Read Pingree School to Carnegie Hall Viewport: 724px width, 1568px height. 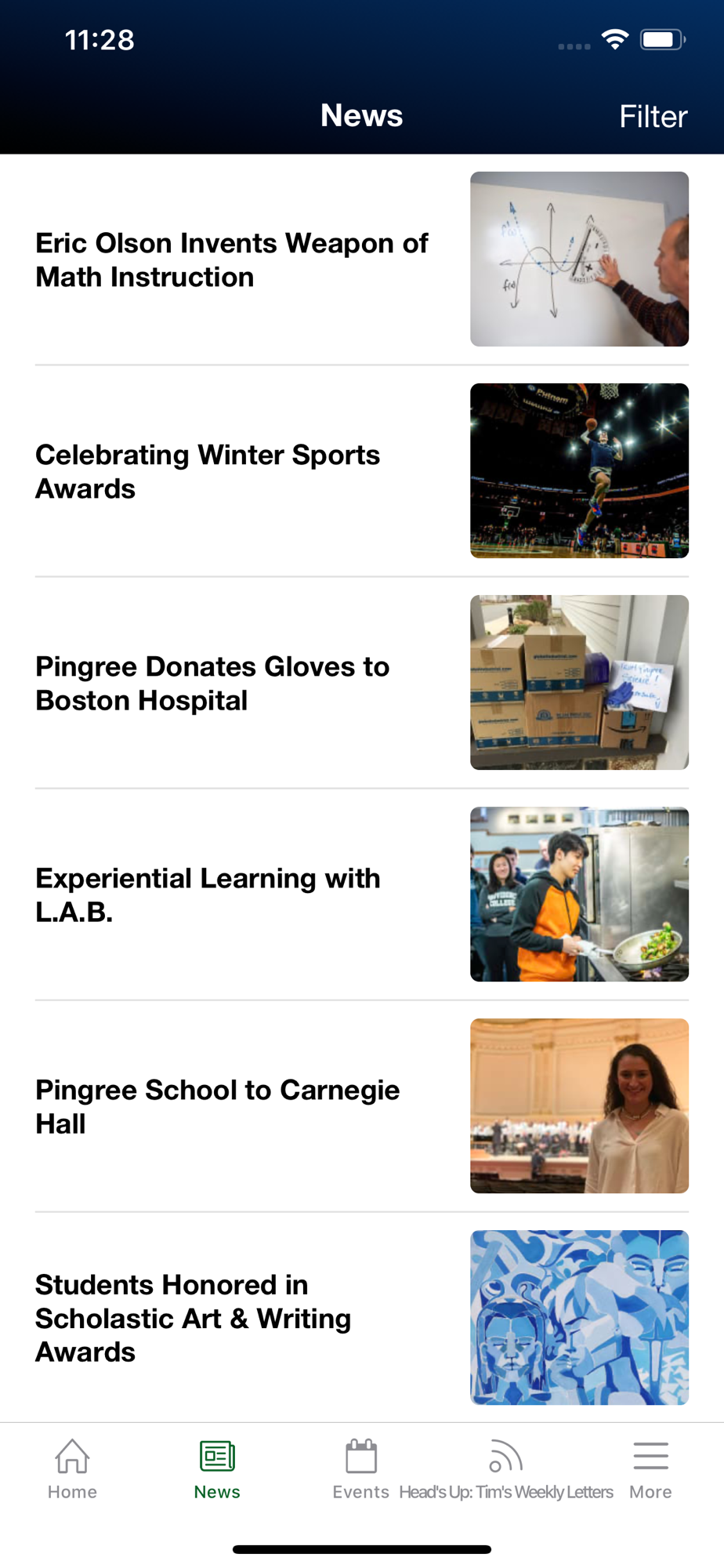point(218,1107)
